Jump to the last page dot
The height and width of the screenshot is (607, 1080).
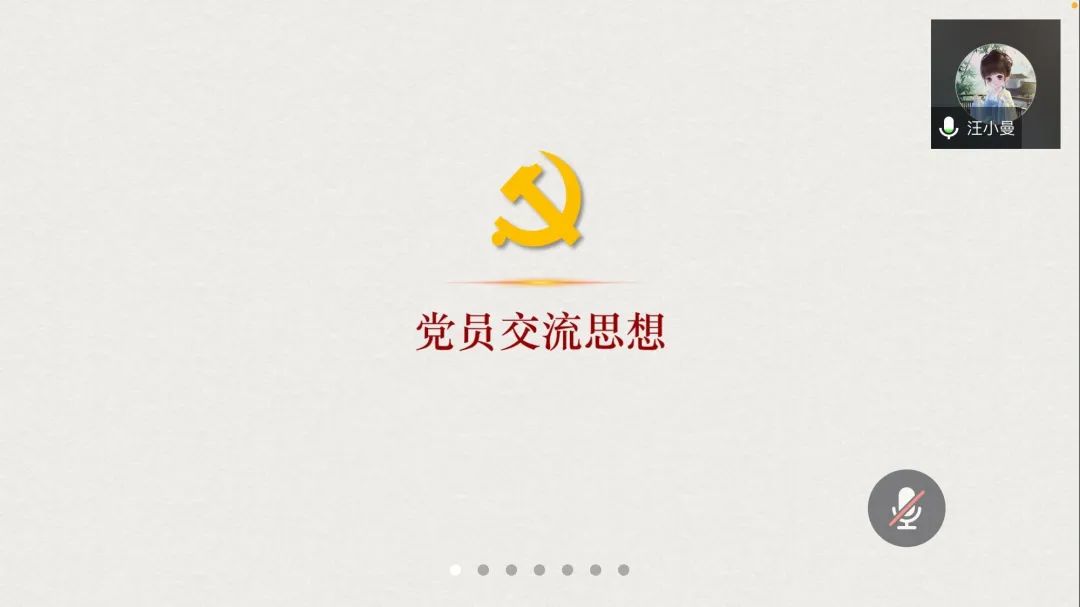pyautogui.click(x=623, y=570)
